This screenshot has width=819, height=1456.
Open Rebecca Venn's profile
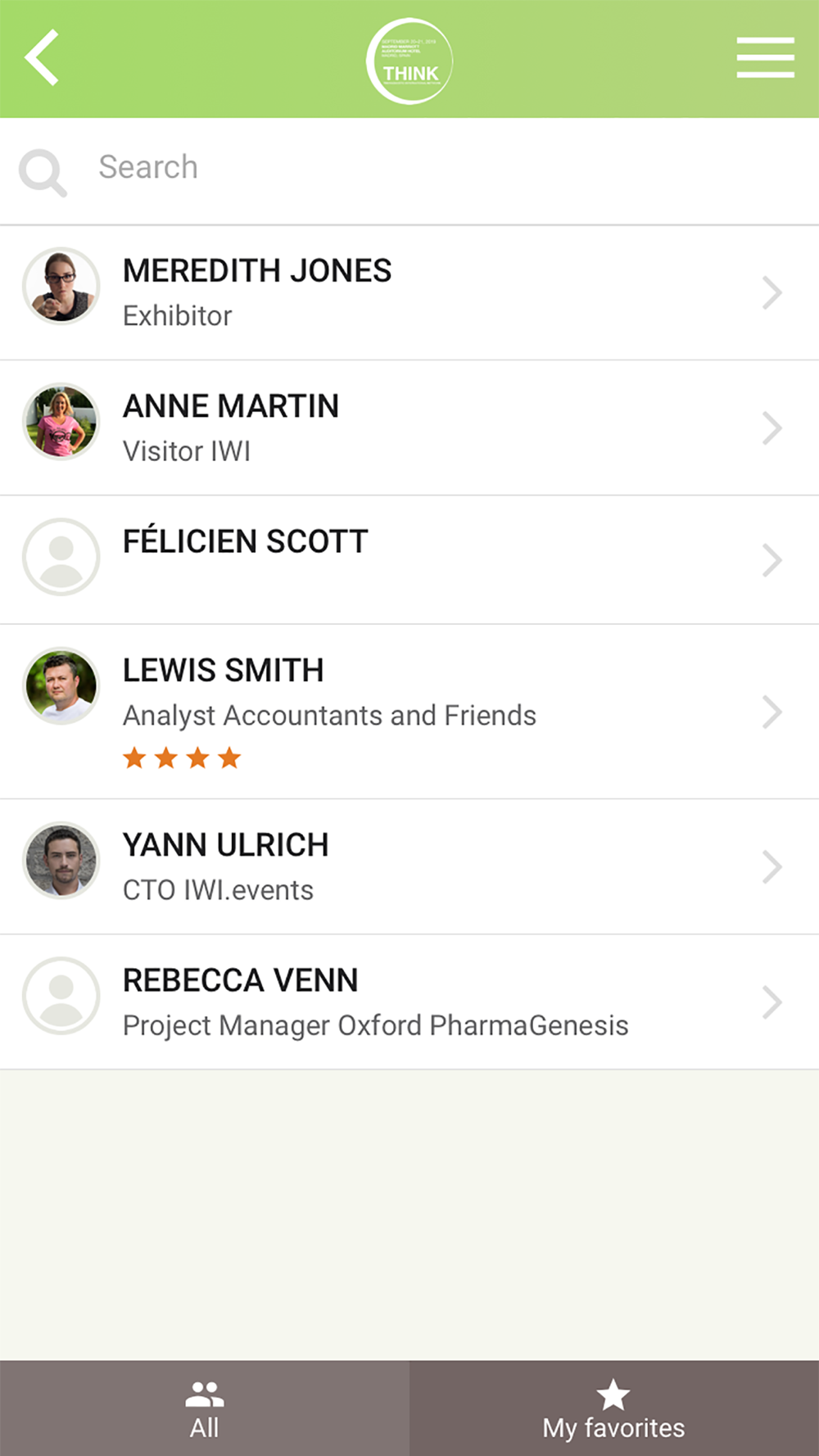click(x=409, y=1002)
